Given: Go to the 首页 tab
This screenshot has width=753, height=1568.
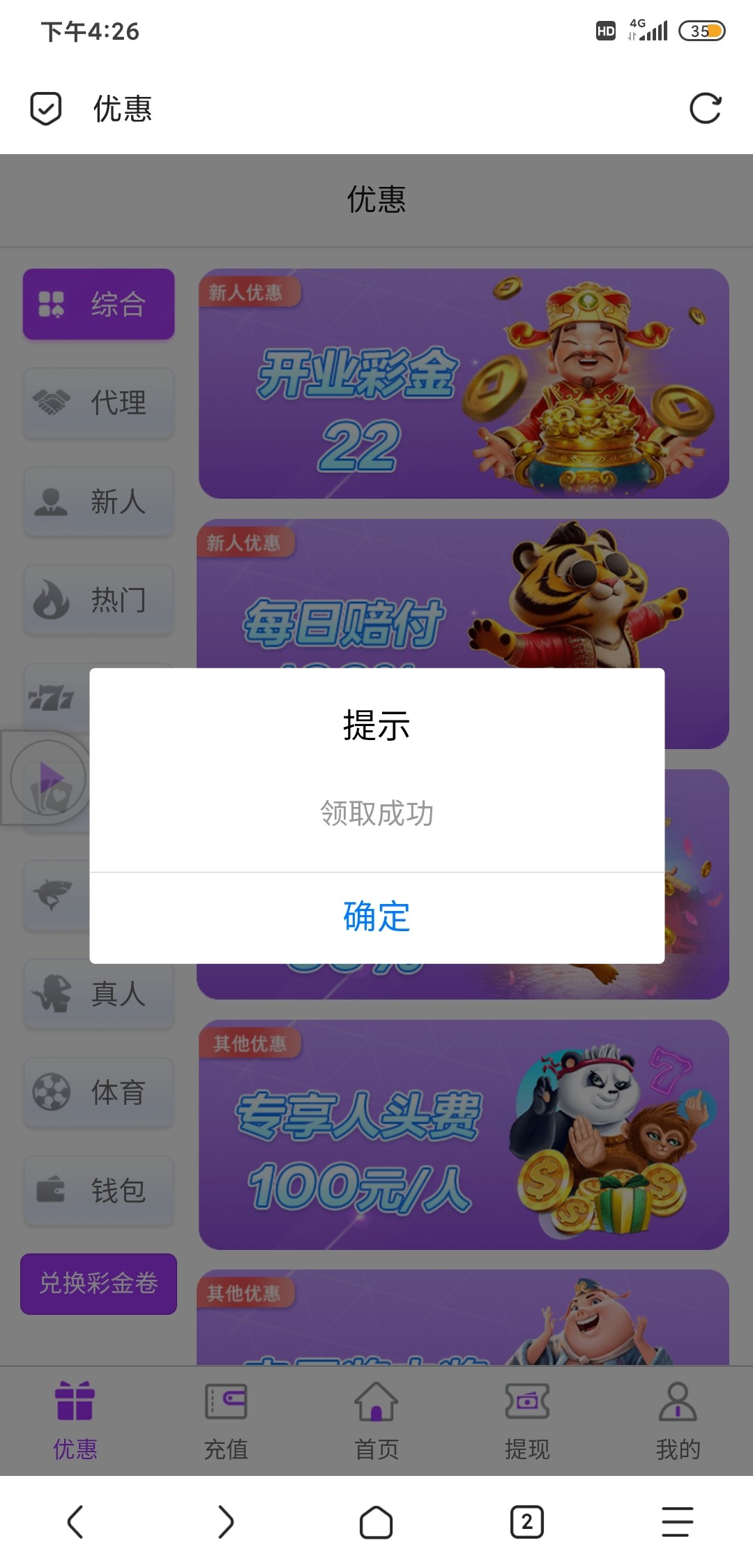Looking at the screenshot, I should [376, 1420].
